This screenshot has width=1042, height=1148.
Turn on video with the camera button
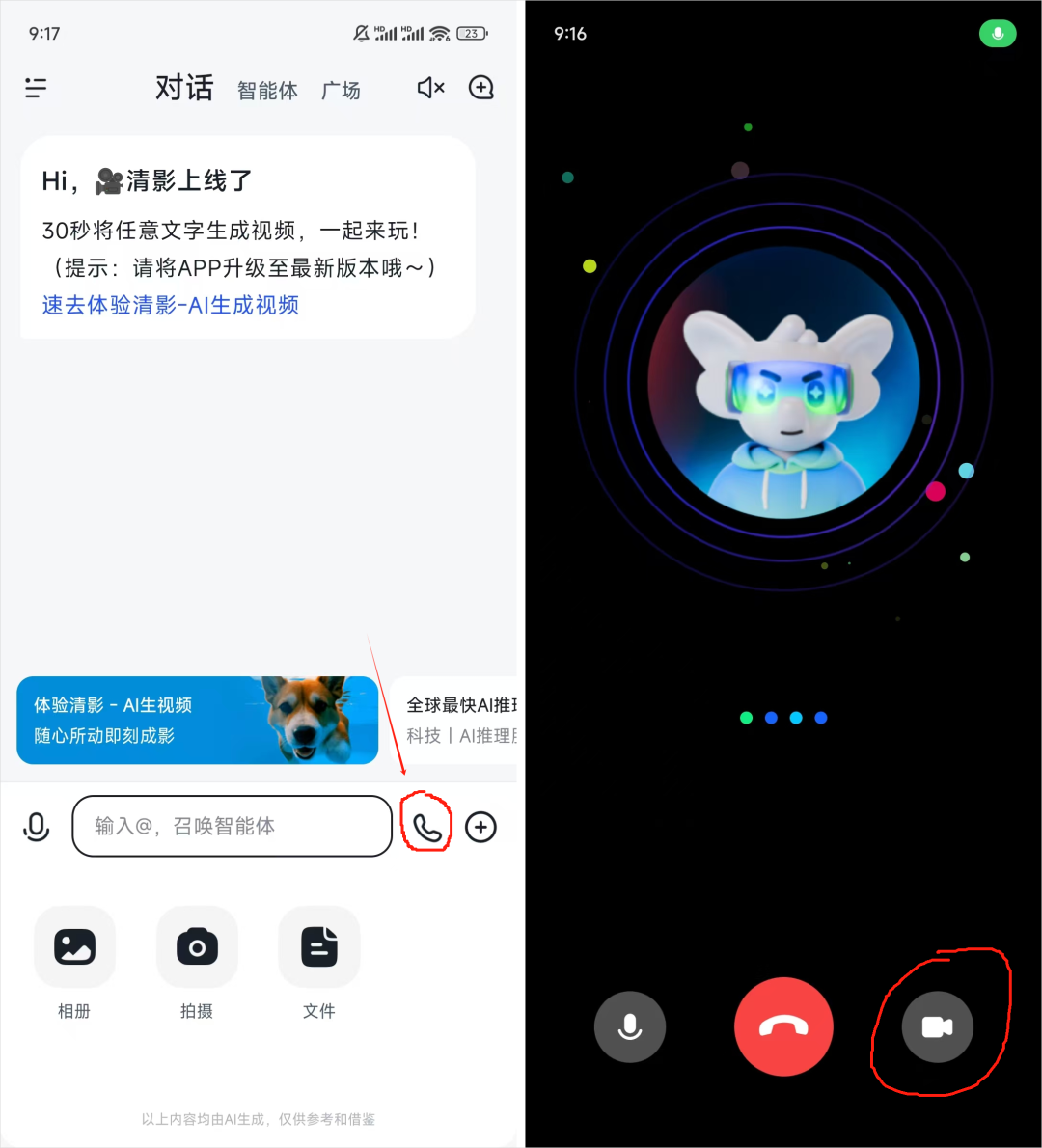[937, 1026]
